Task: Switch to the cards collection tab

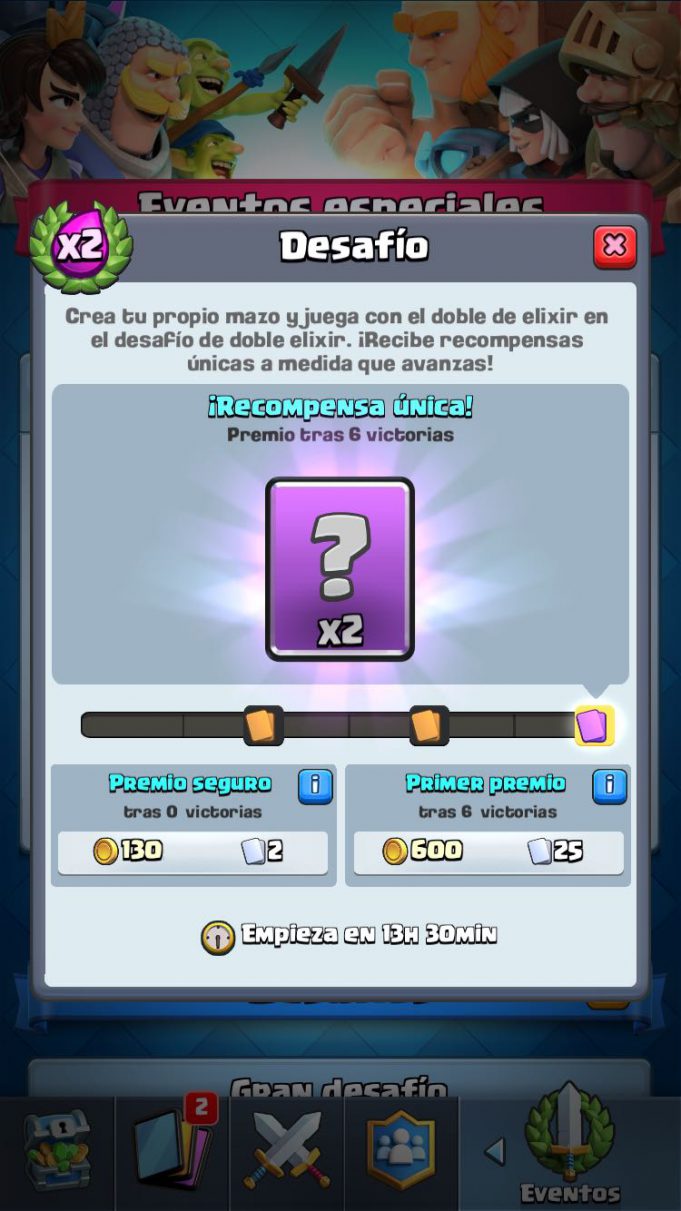Action: (x=172, y=1153)
